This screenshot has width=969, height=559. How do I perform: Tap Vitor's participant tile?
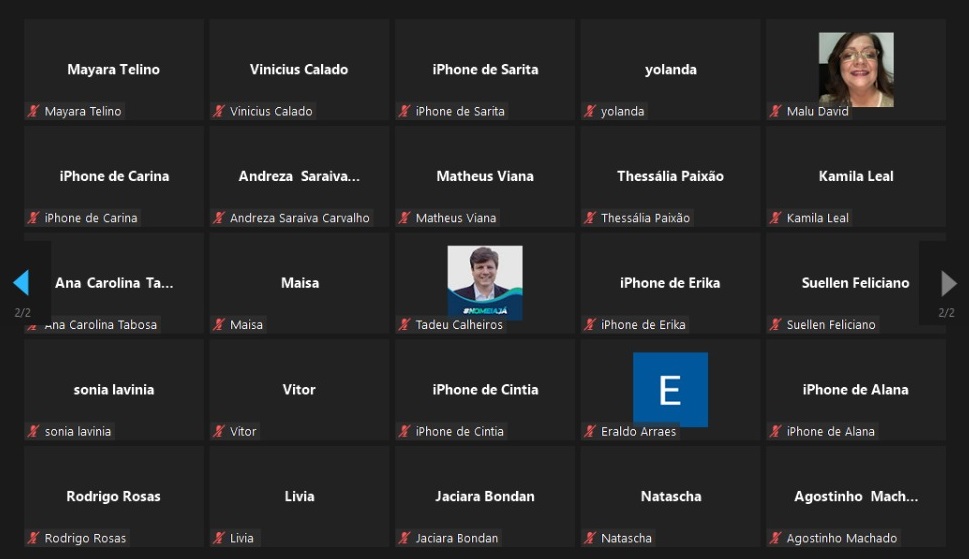(x=299, y=390)
